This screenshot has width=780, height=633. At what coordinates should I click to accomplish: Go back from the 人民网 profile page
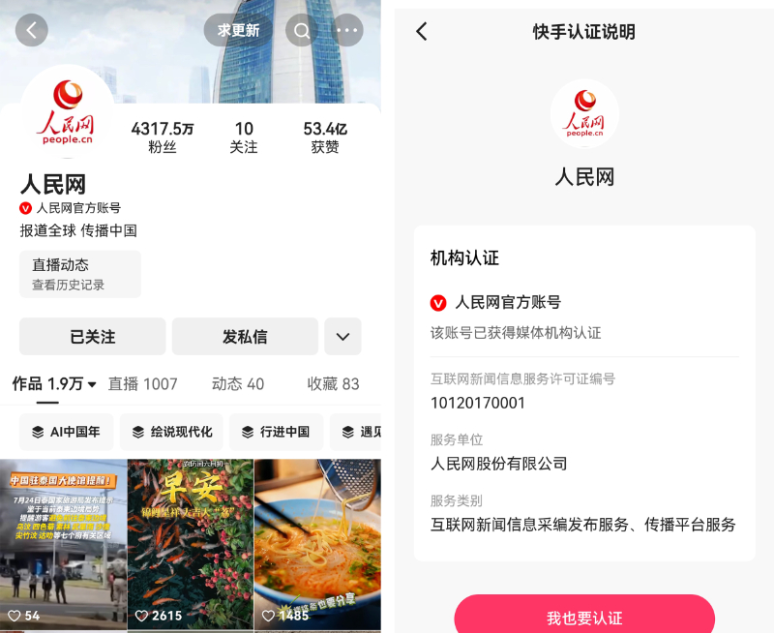(31, 30)
